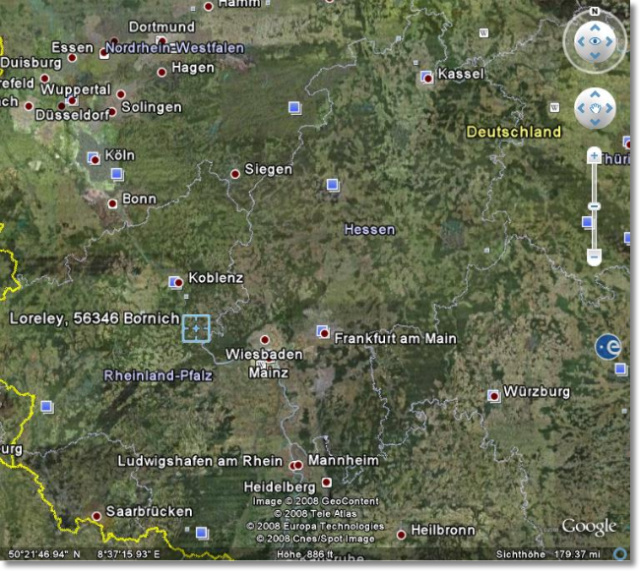Select the Würzburg placemark icon
Screen dimensions: 640x571
click(493, 396)
